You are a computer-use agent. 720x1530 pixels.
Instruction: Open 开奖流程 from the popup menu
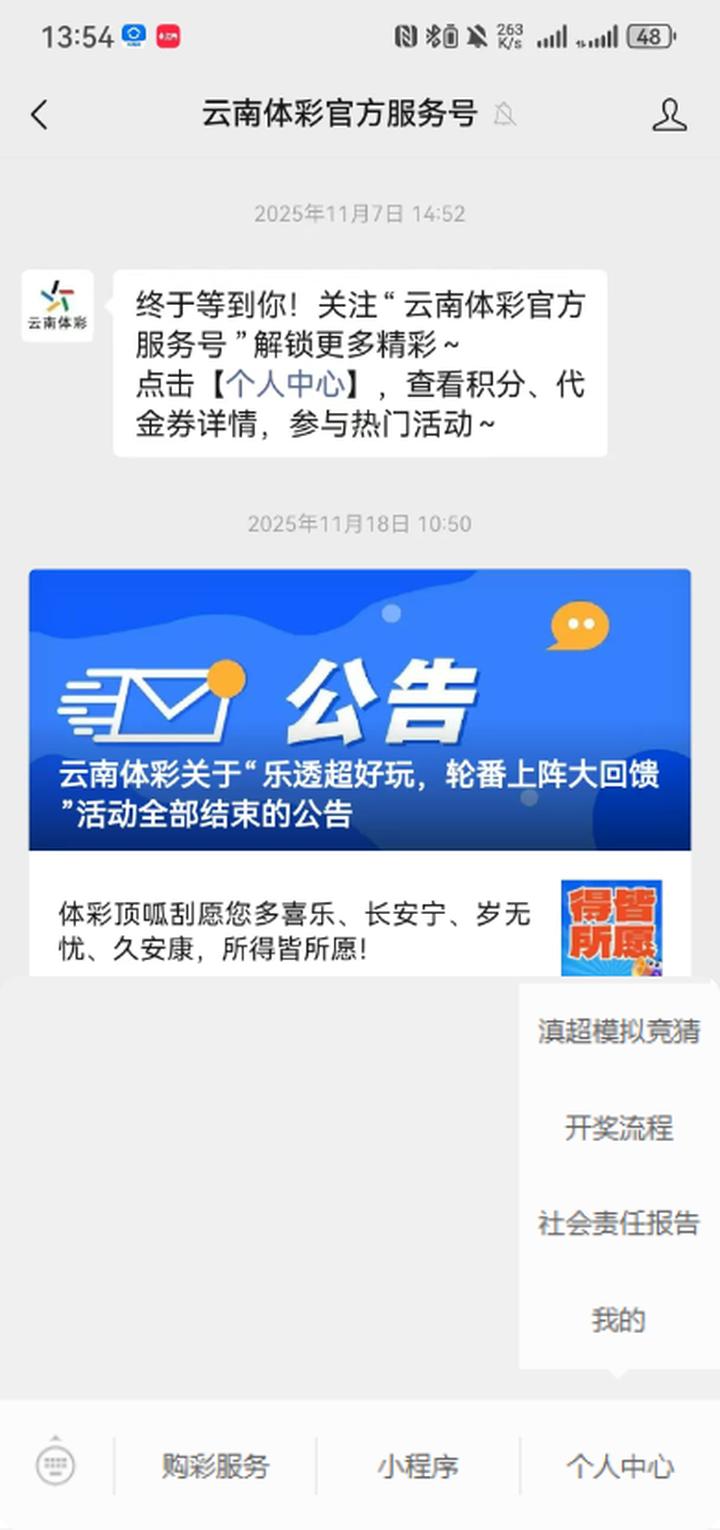[618, 1128]
